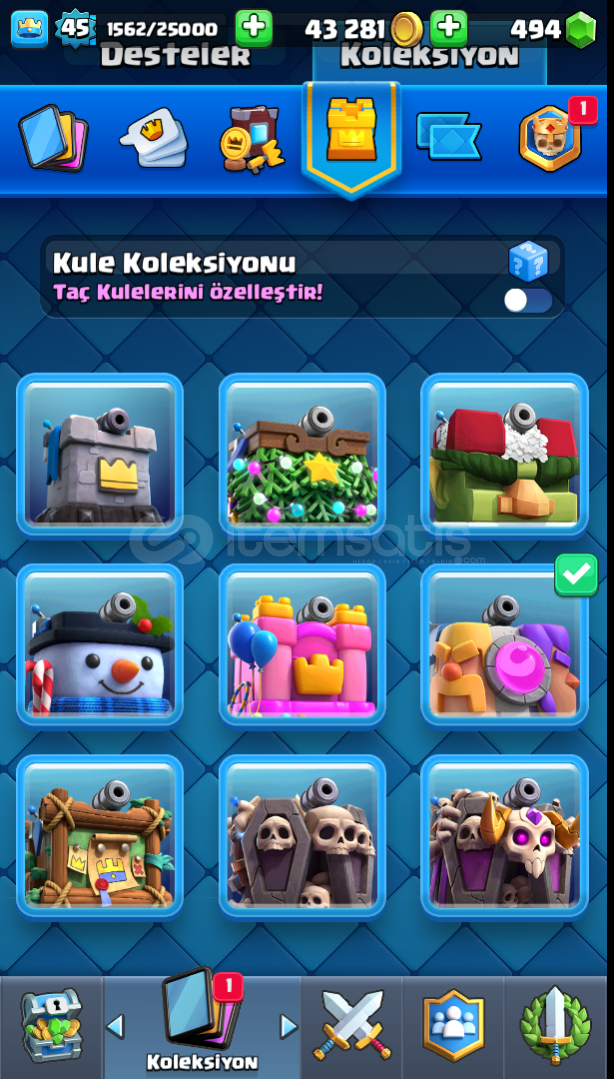614x1079 pixels.
Task: Select the skull king tower with purple eyes
Action: [x=505, y=837]
